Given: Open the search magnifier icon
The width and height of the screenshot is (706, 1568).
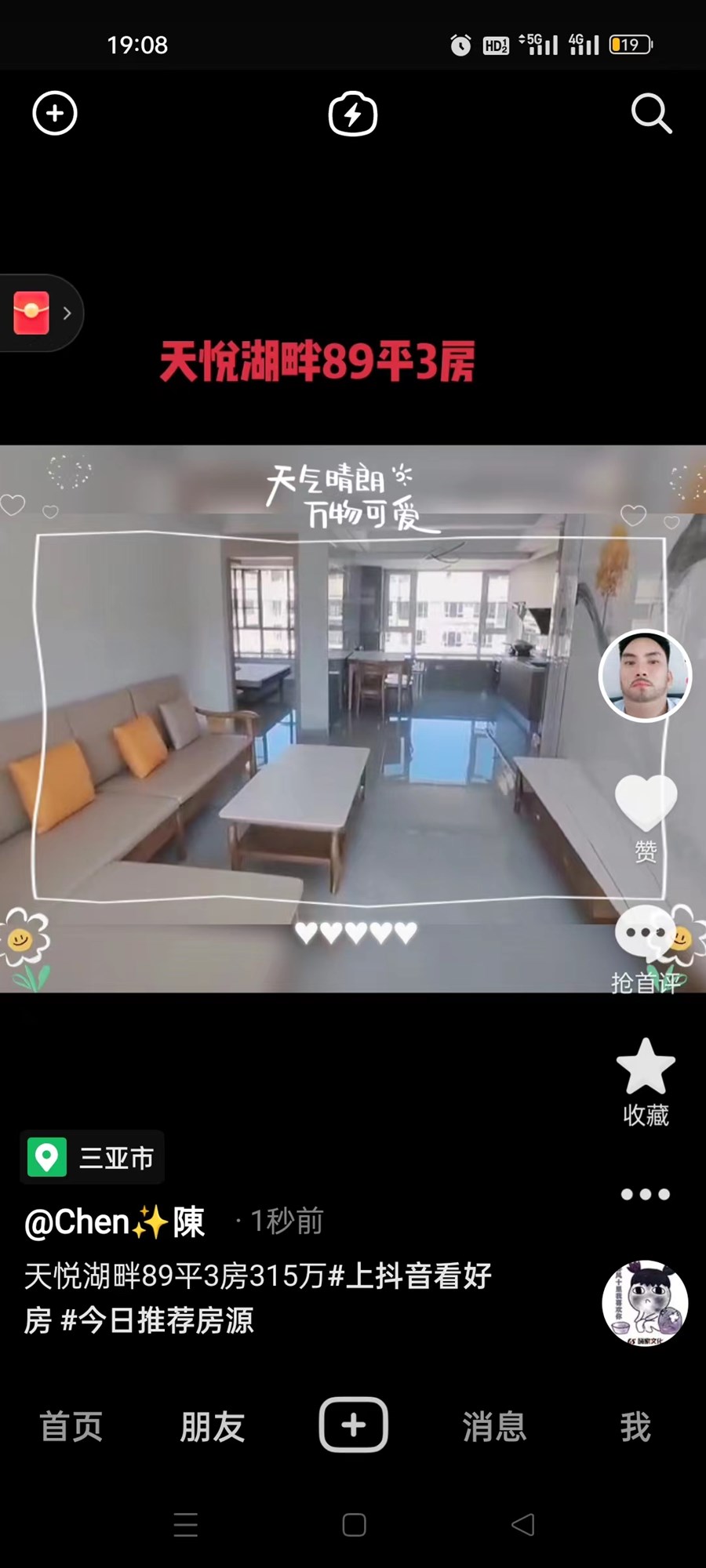Looking at the screenshot, I should pos(651,114).
